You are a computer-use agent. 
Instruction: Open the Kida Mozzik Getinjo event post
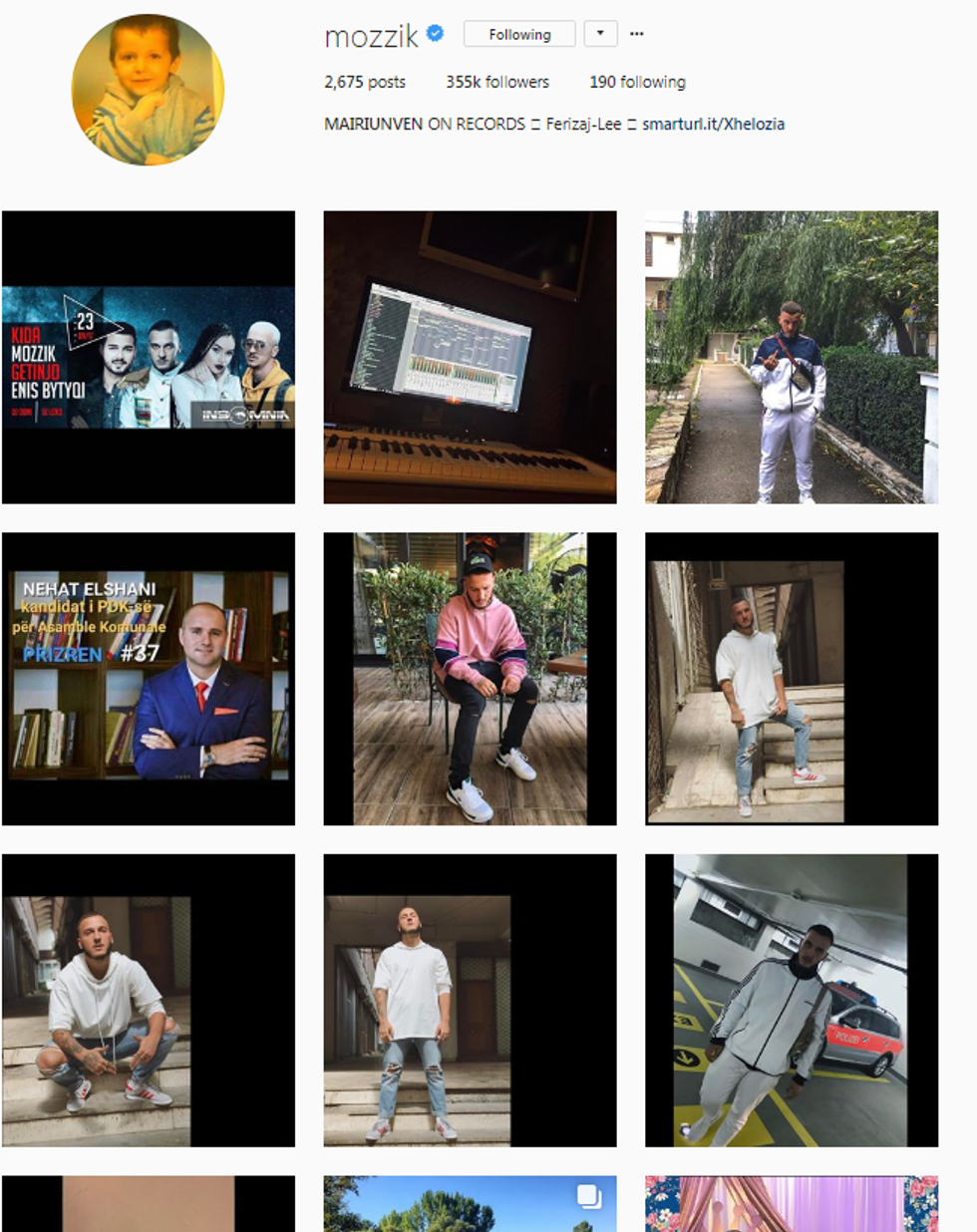(149, 357)
